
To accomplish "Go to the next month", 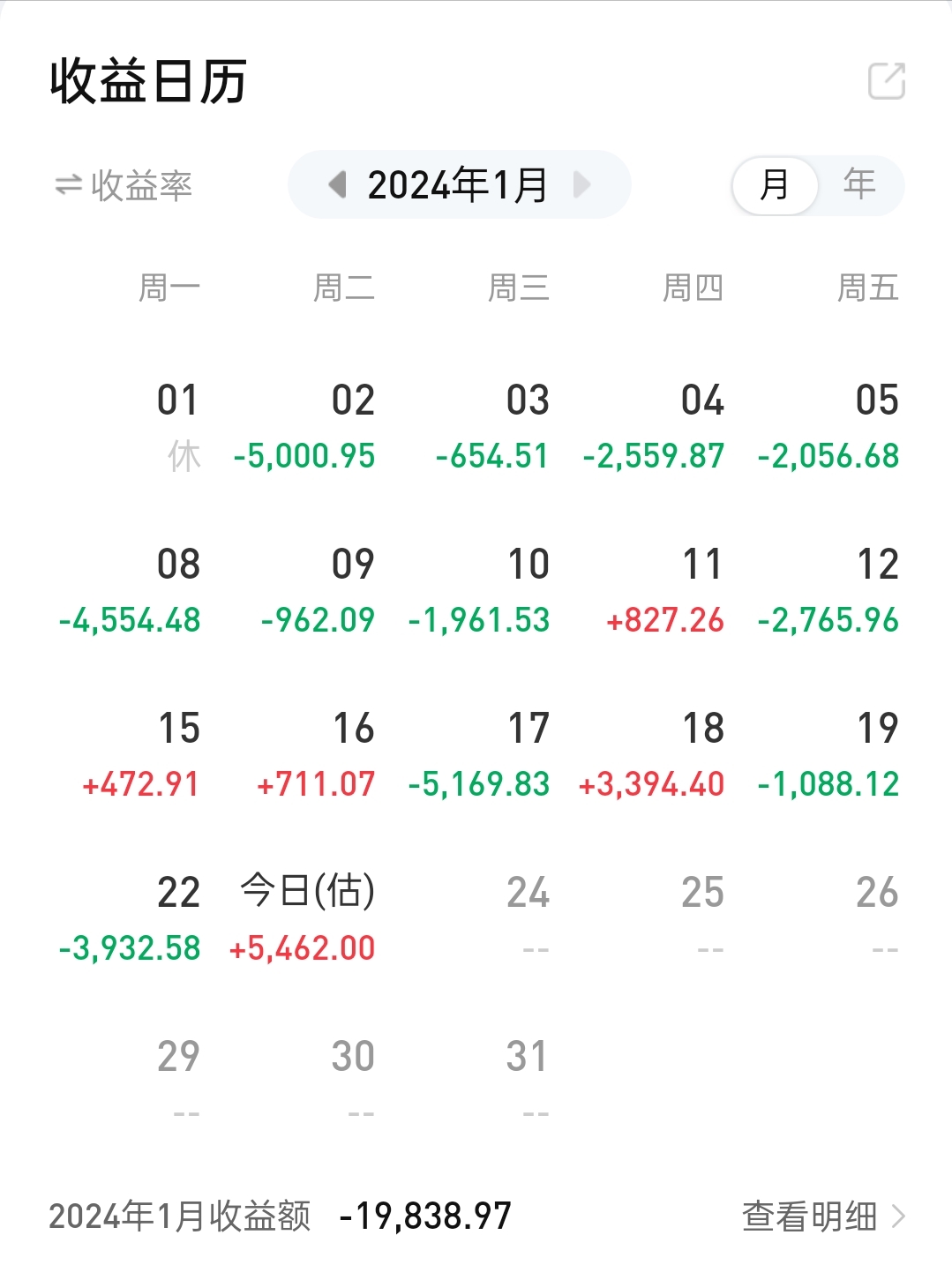I will [581, 185].
